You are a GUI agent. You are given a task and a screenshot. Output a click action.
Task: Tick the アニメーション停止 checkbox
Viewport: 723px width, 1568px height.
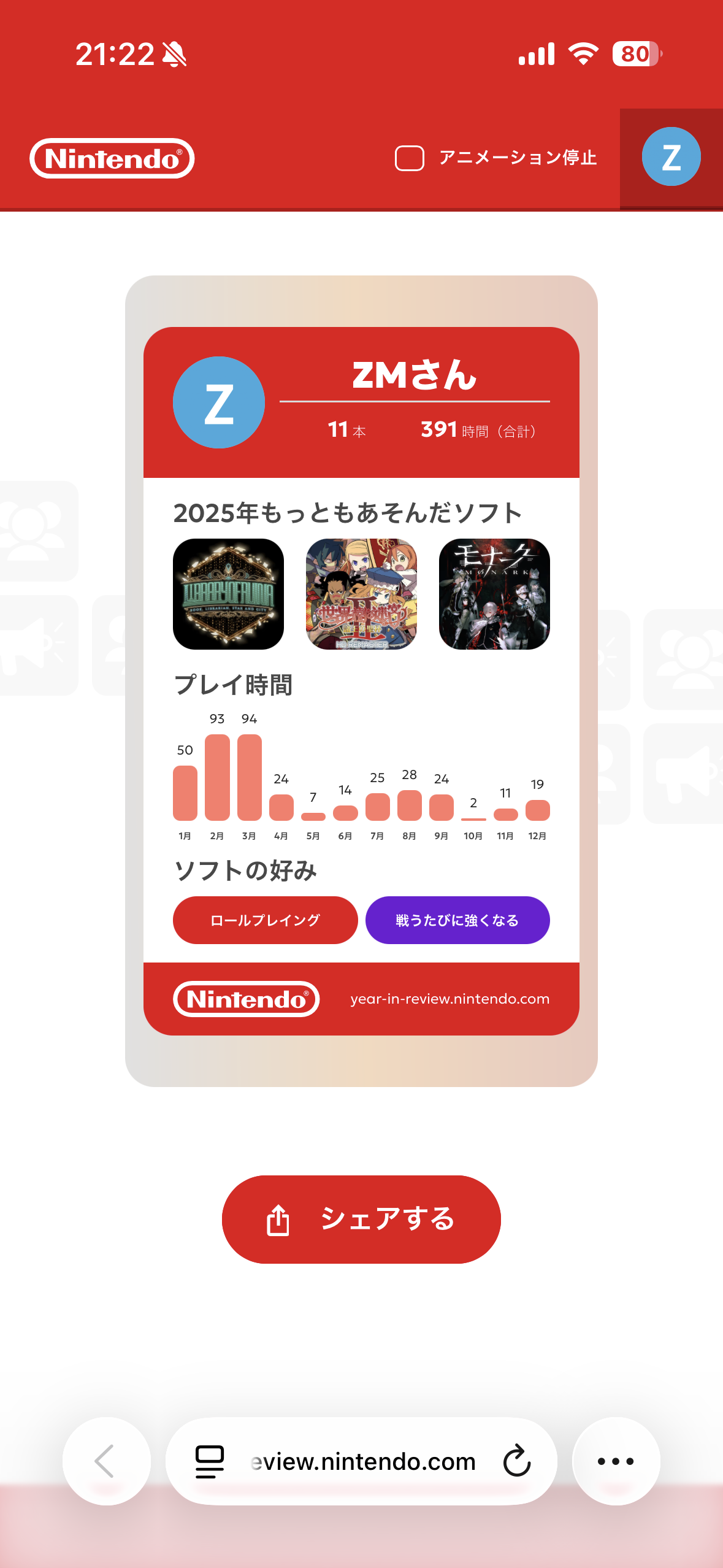click(410, 158)
